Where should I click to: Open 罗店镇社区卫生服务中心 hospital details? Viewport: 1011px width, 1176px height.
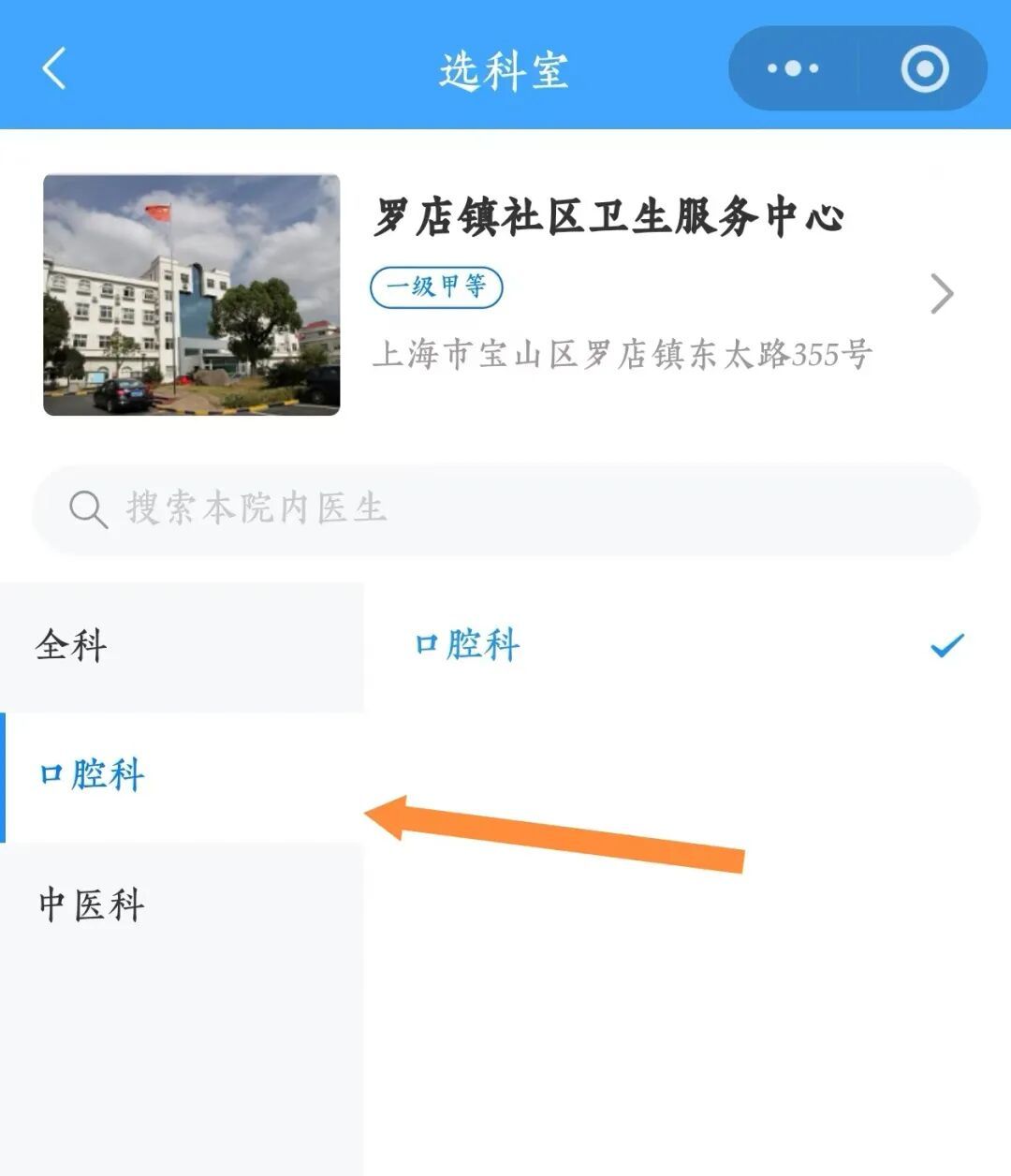(x=942, y=294)
